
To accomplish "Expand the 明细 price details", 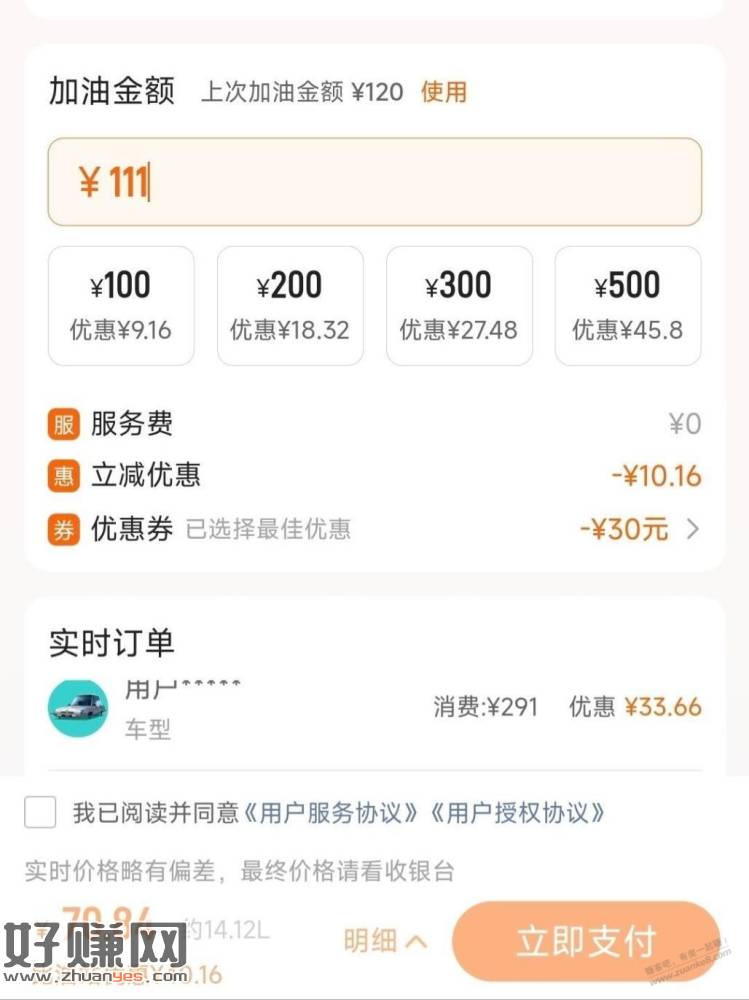I will click(x=385, y=940).
